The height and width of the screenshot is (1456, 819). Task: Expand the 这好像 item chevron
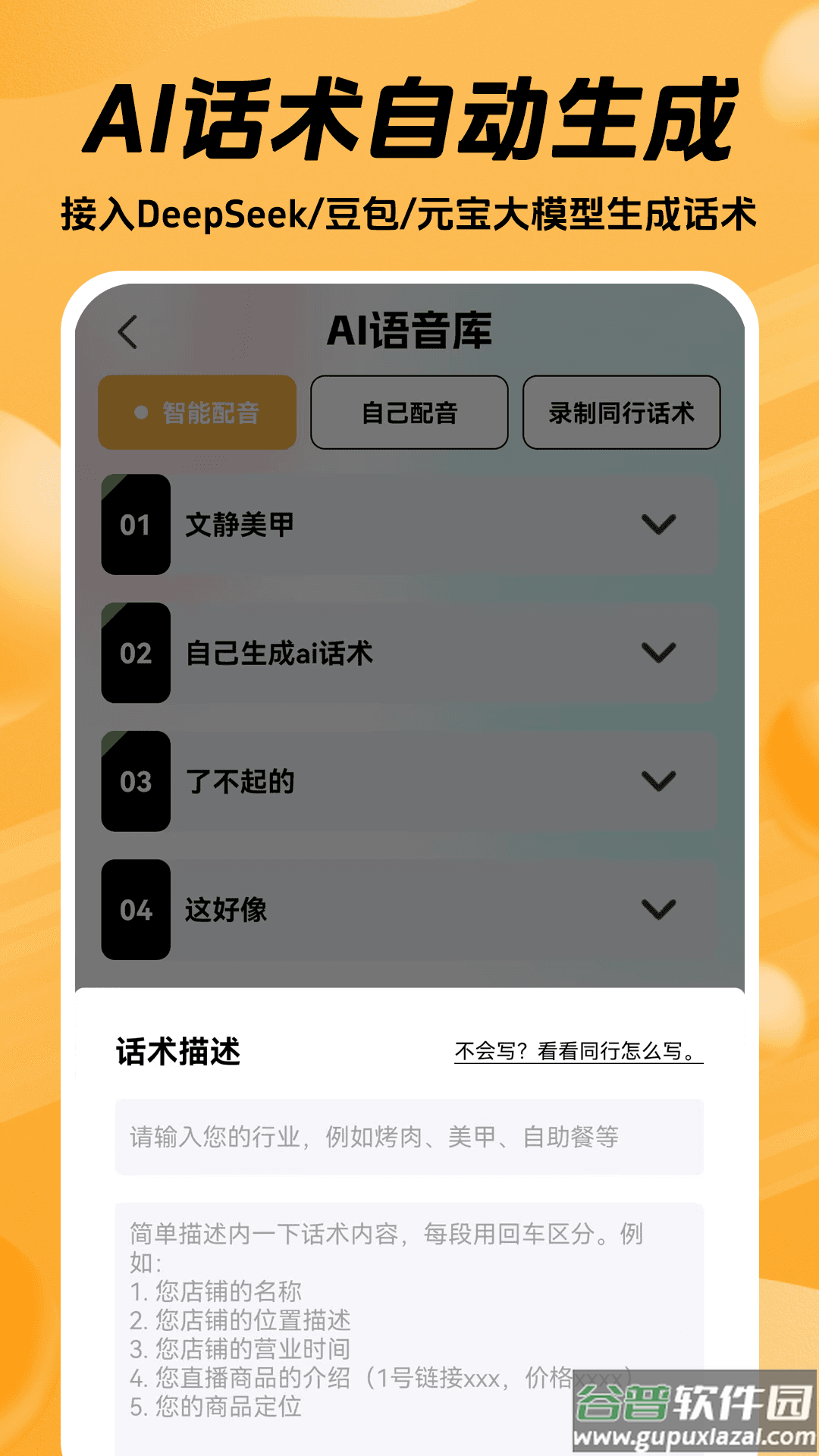pos(657,909)
